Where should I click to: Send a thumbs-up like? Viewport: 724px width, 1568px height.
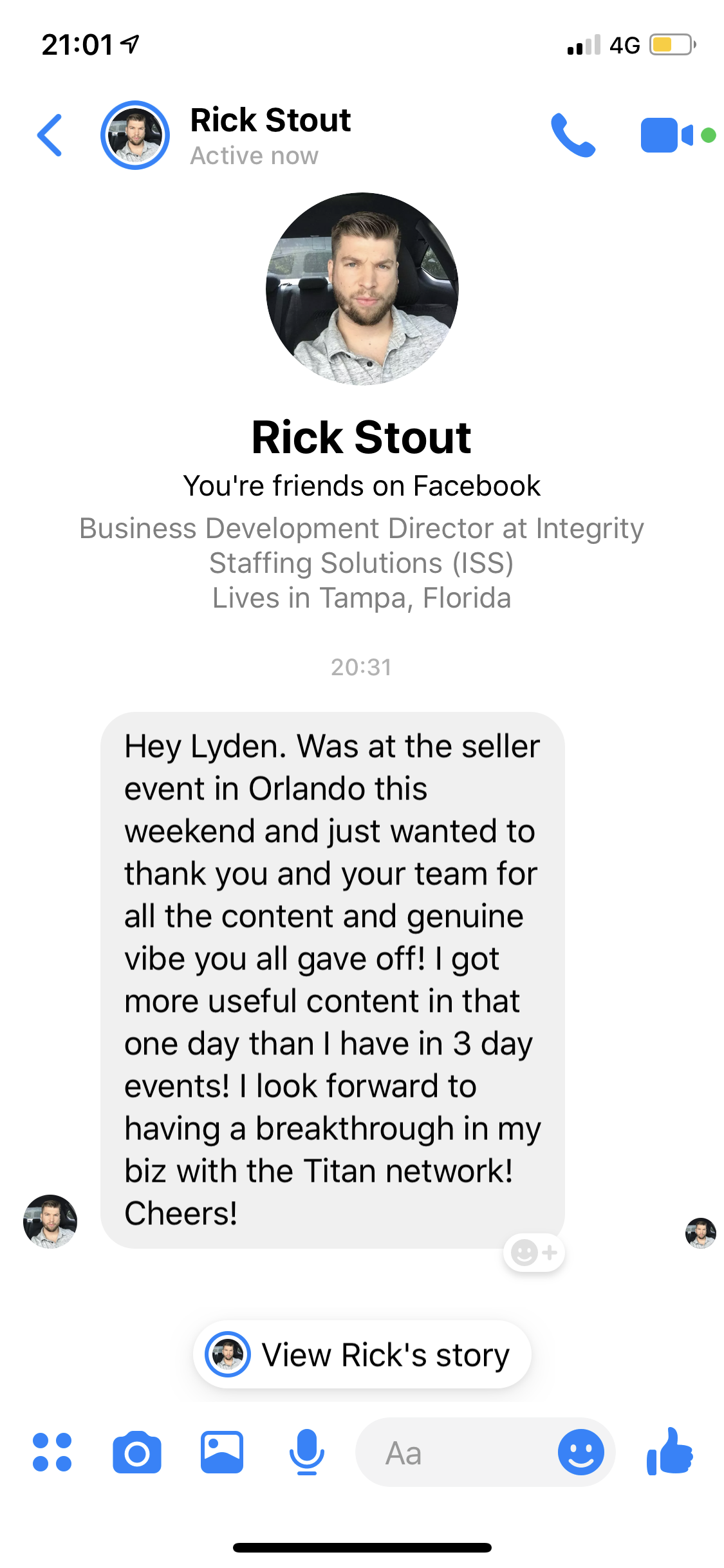point(669,1452)
